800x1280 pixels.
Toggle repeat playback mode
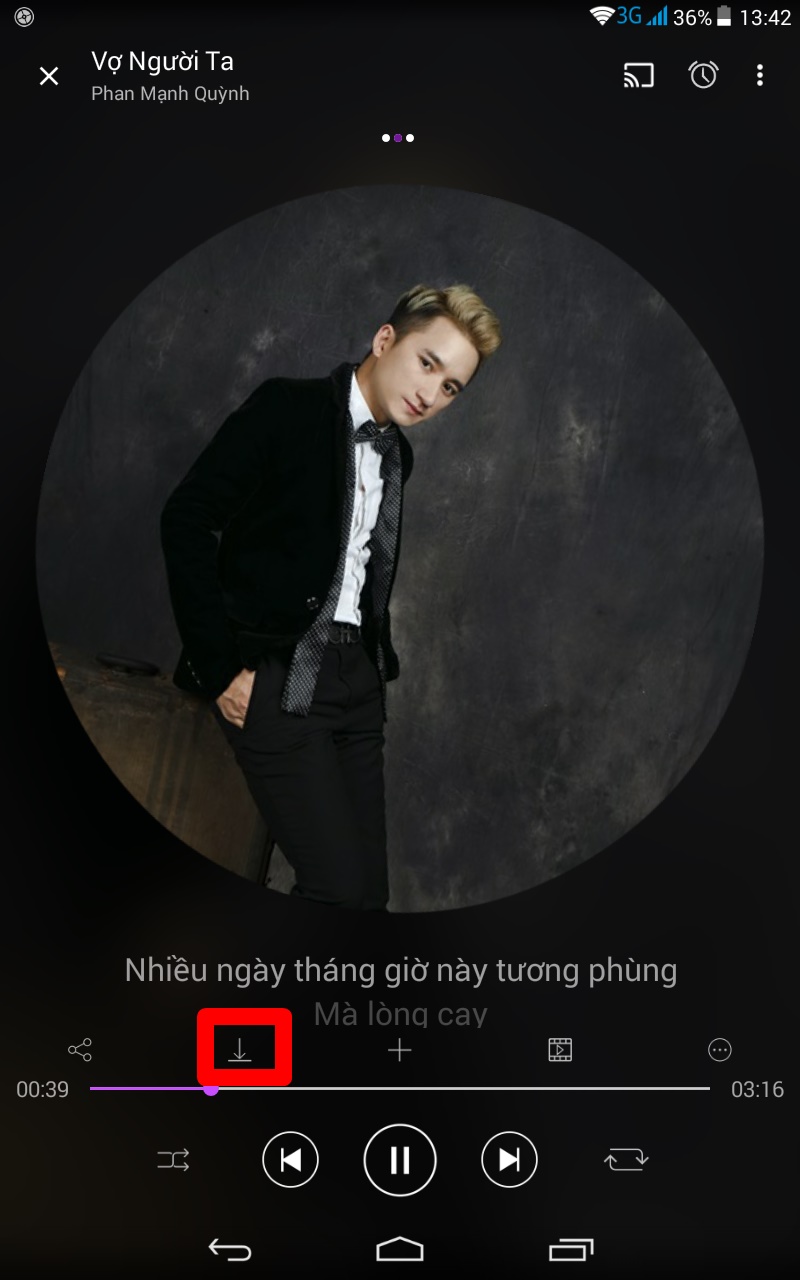tap(627, 1159)
